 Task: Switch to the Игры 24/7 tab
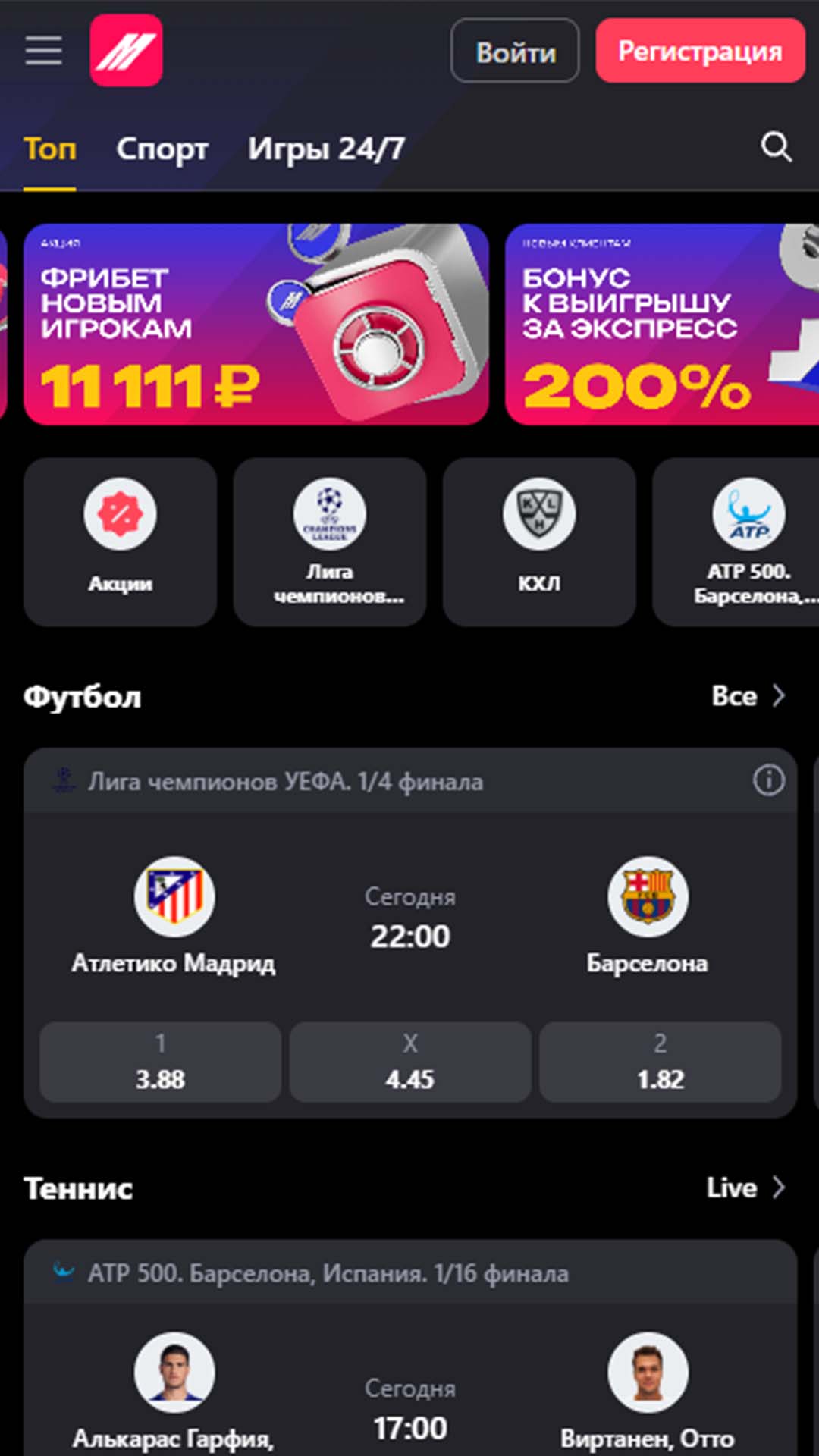(x=326, y=149)
